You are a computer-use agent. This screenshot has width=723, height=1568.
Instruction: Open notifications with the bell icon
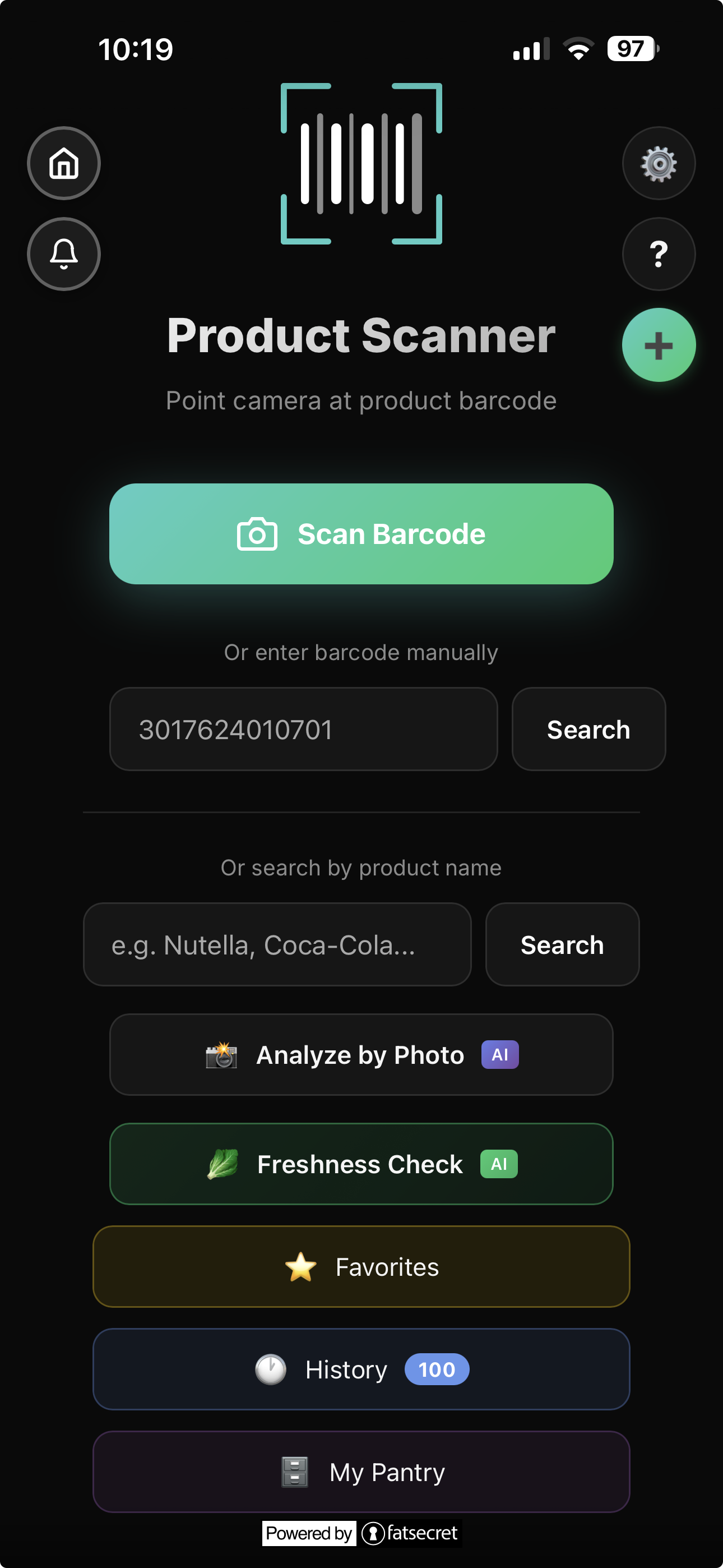tap(63, 254)
